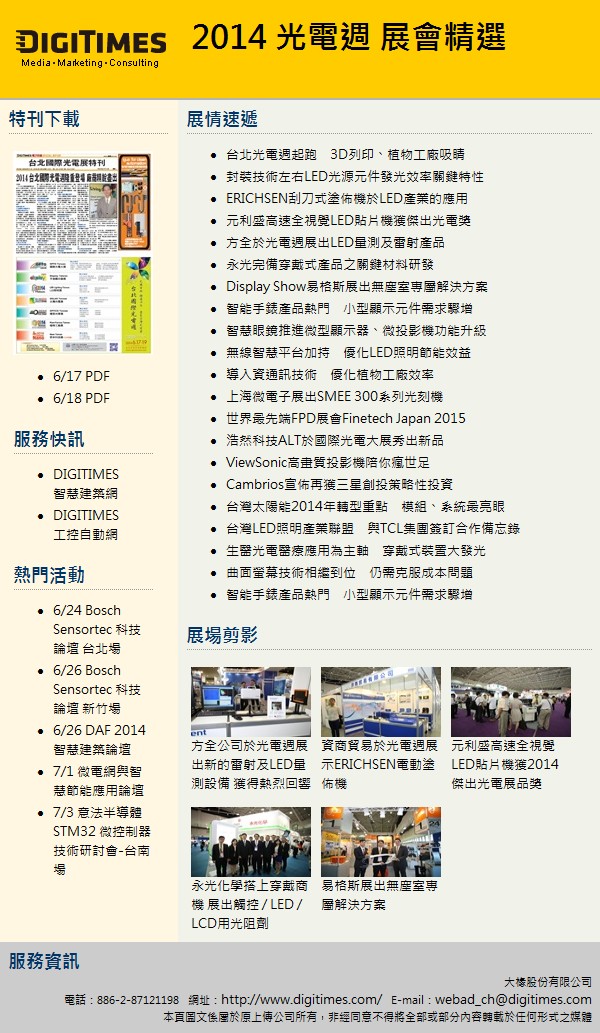Visit DIGITIMES 智慧建築網

[86, 483]
